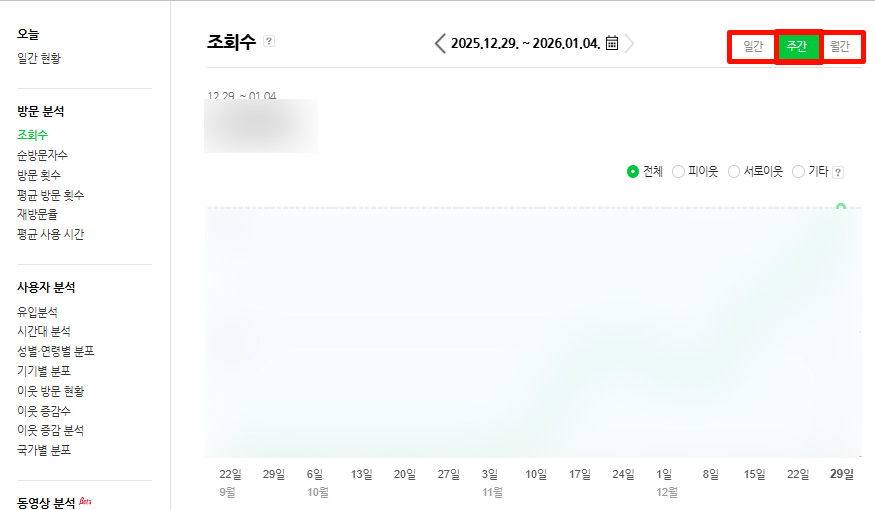Open 평균 사용 시간
The height and width of the screenshot is (510, 875).
pos(50,234)
